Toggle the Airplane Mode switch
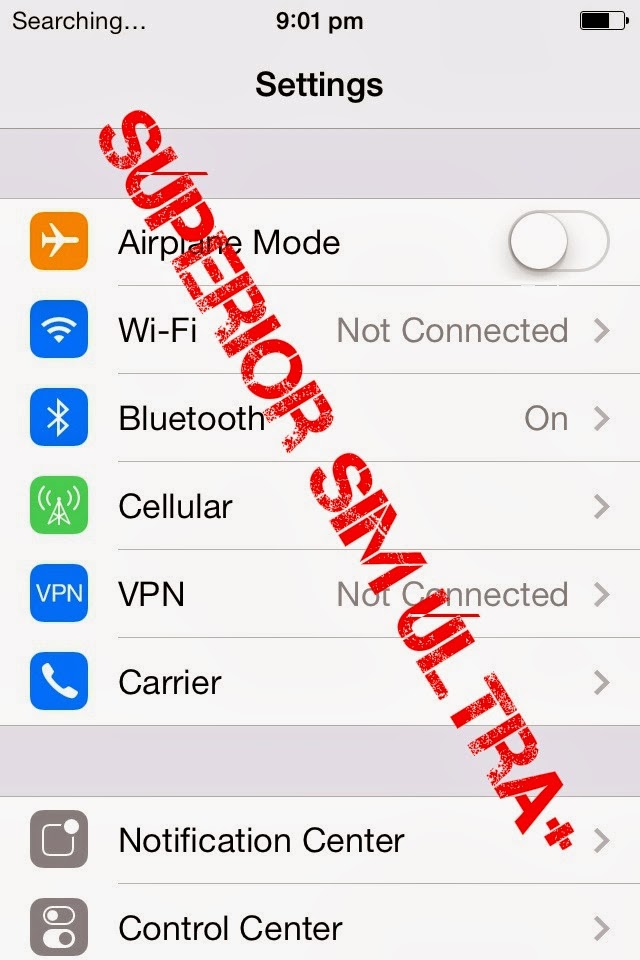The height and width of the screenshot is (960, 640). (558, 242)
